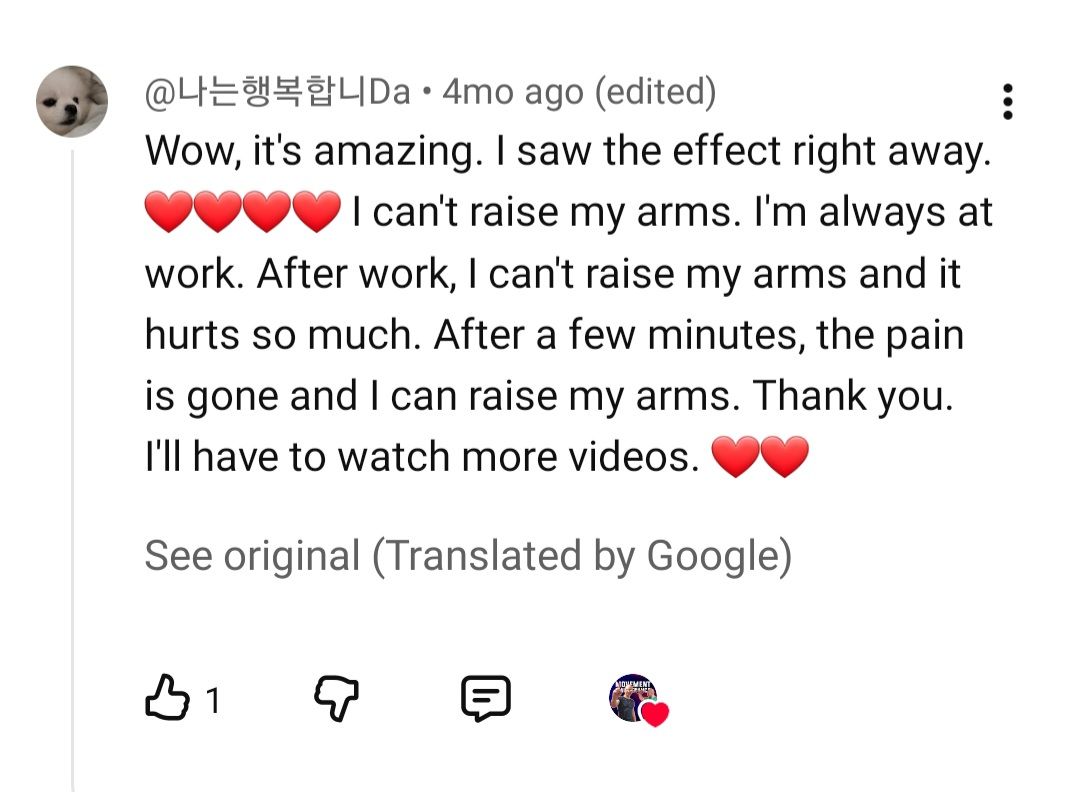1080x792 pixels.
Task: Open the @나는행복합니Da channel name
Action: pyautogui.click(x=278, y=93)
